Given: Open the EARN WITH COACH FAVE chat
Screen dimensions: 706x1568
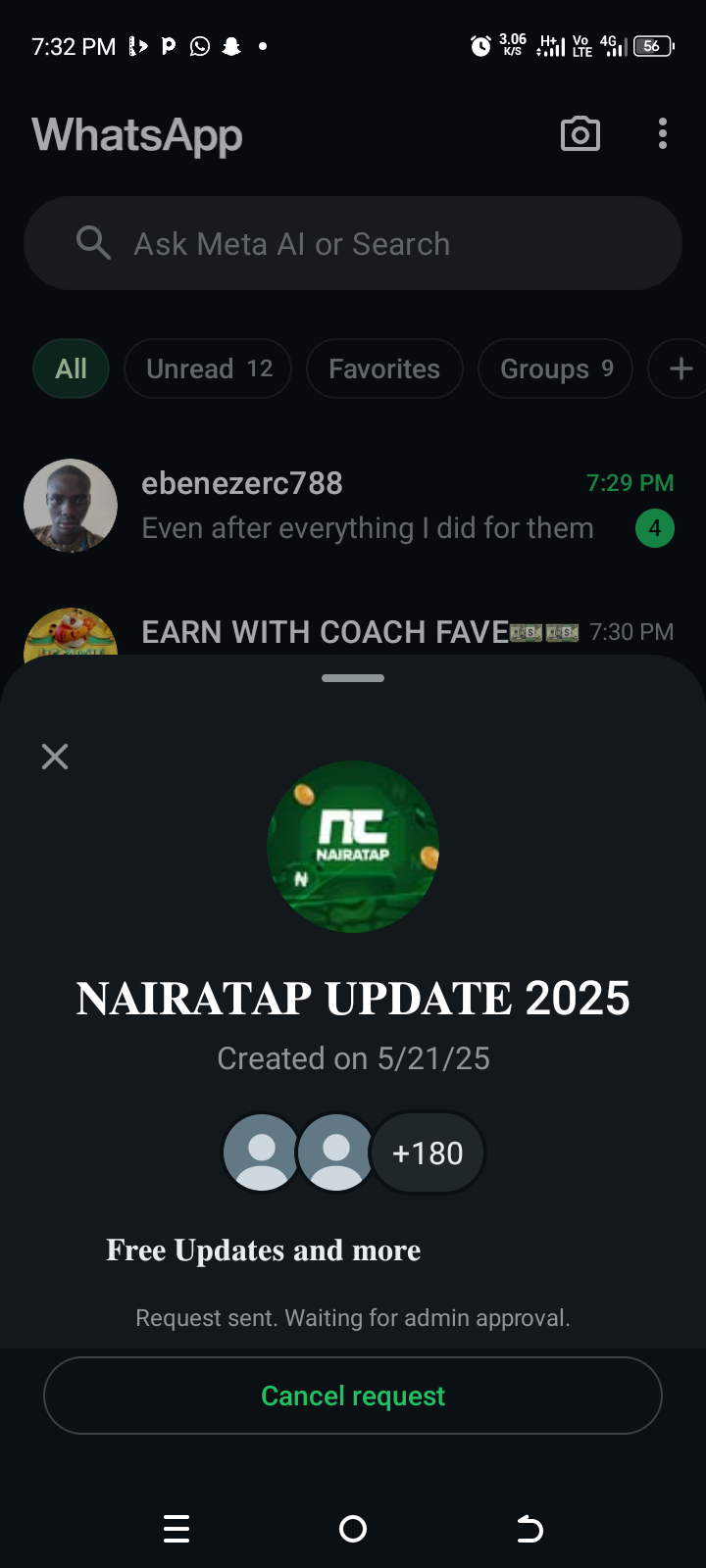Looking at the screenshot, I should (x=326, y=633).
